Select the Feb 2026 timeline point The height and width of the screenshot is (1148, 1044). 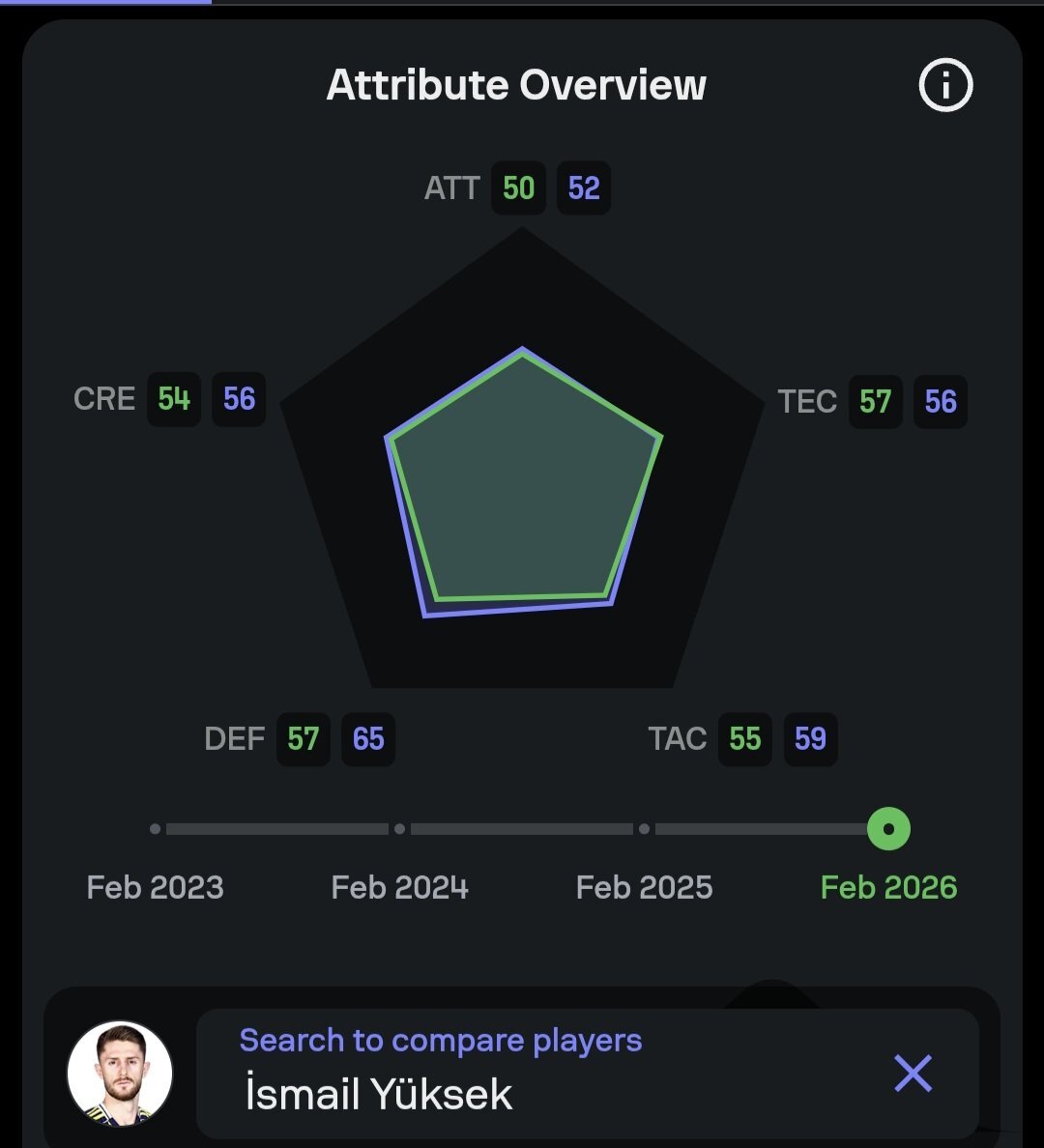(888, 829)
